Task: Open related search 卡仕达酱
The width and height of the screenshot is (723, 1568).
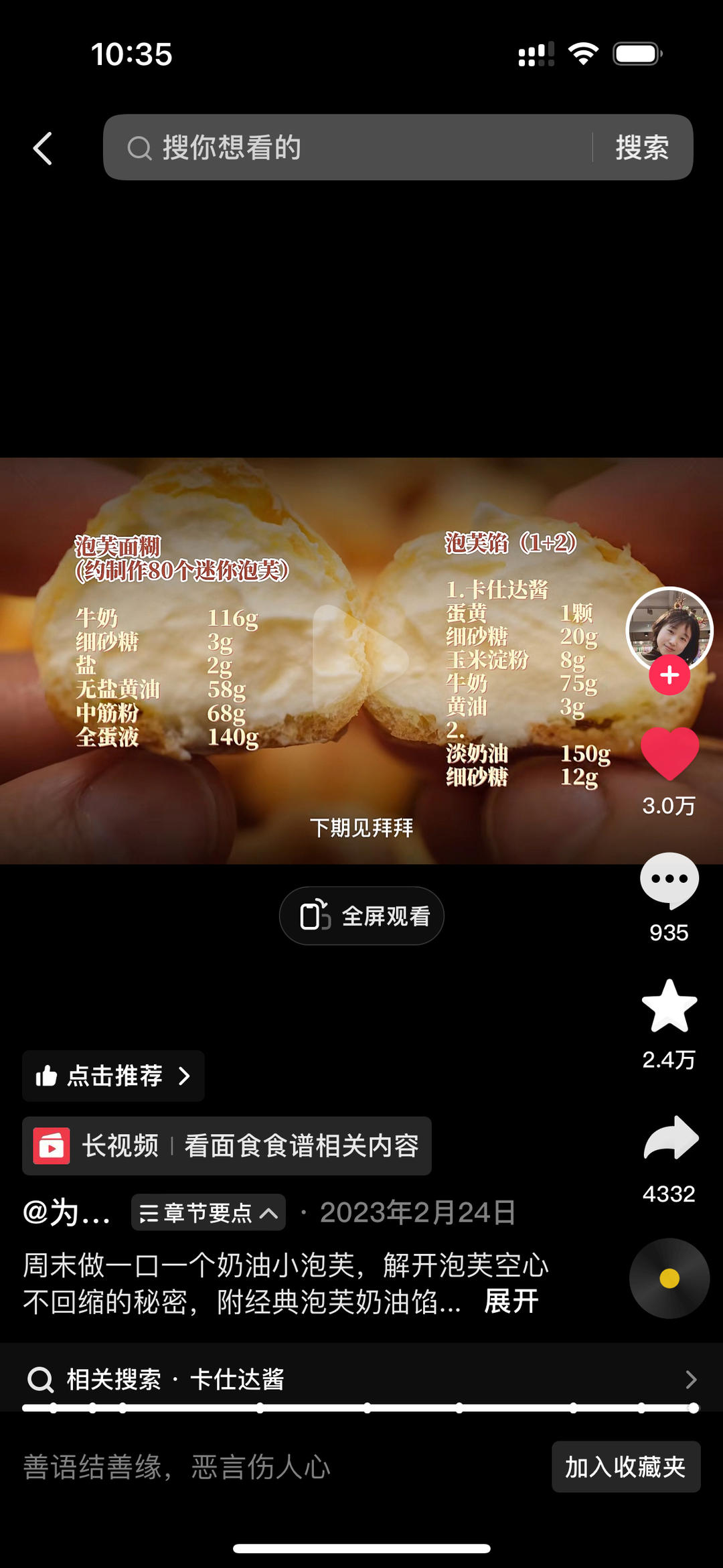Action: click(361, 1379)
